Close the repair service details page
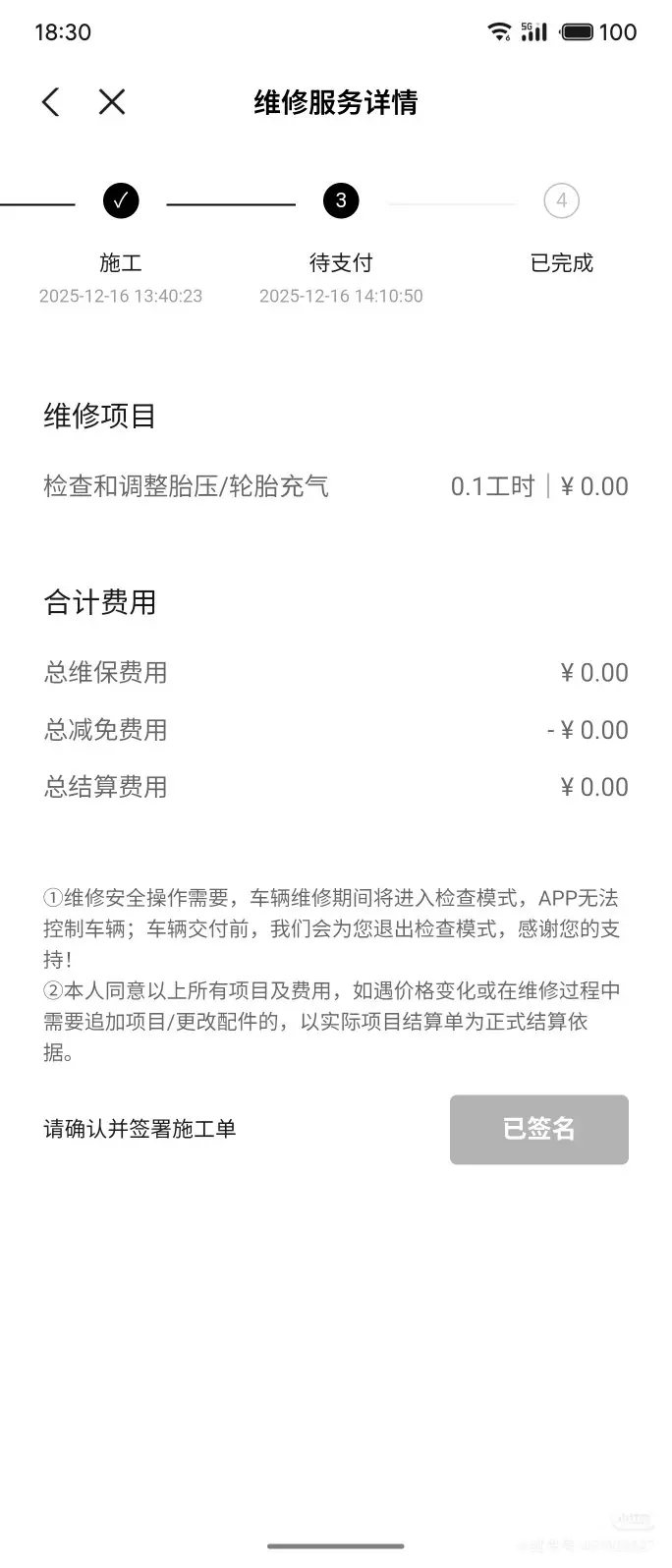This screenshot has height=1568, width=672. point(112,101)
